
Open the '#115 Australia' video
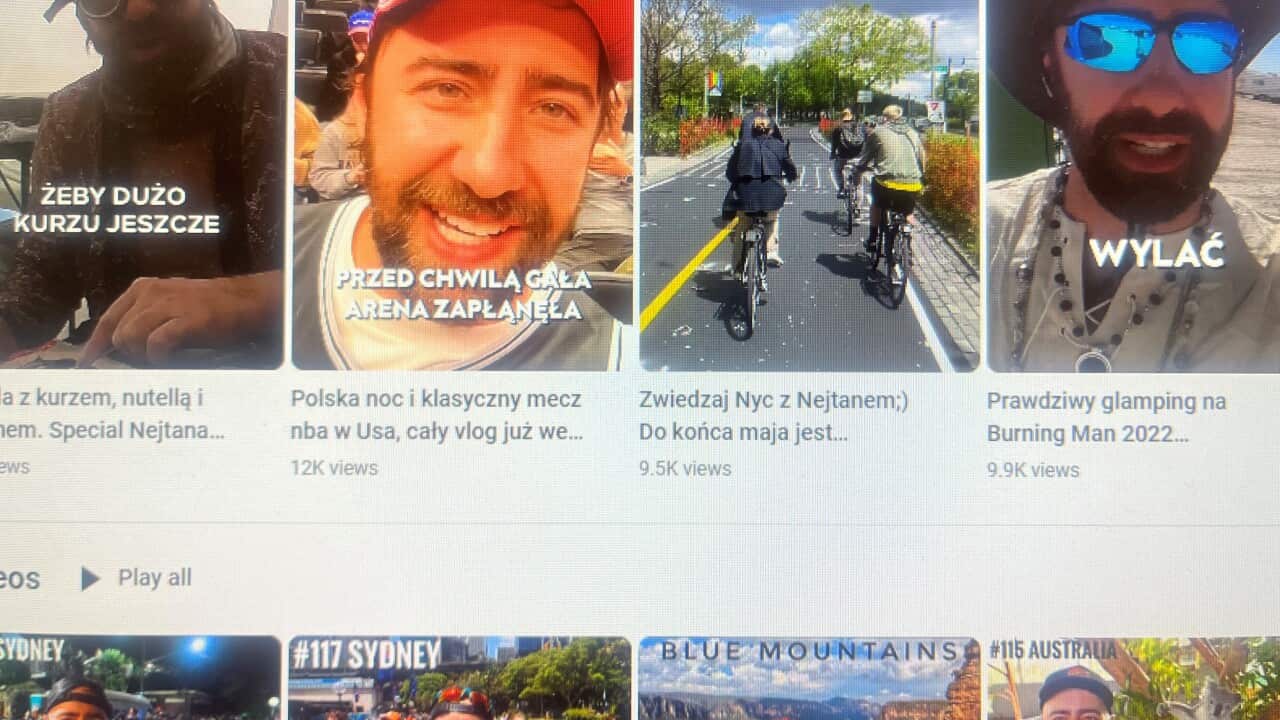click(1132, 682)
